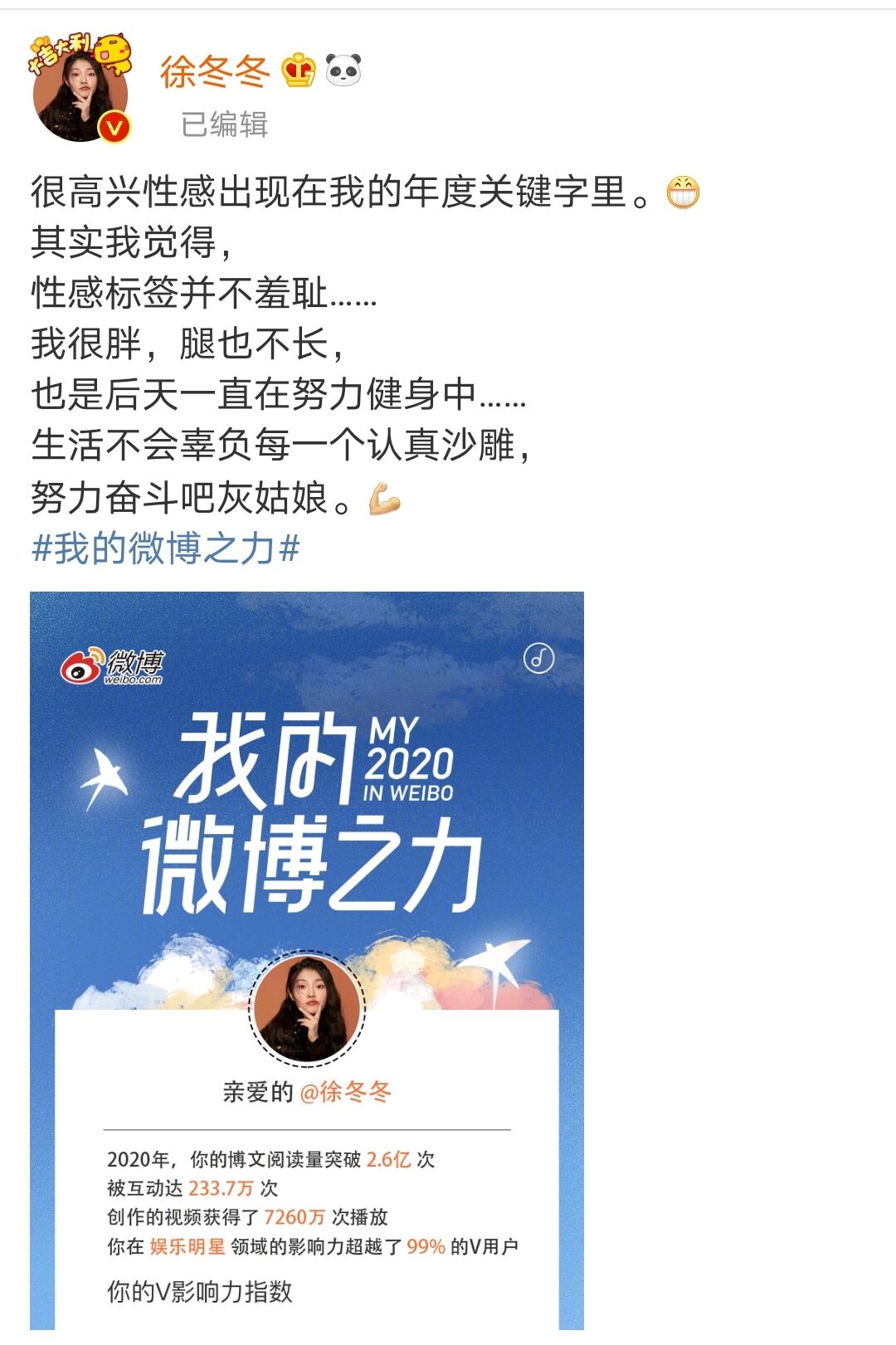
Task: Open the 徐冬冬 username link
Action: 215,72
